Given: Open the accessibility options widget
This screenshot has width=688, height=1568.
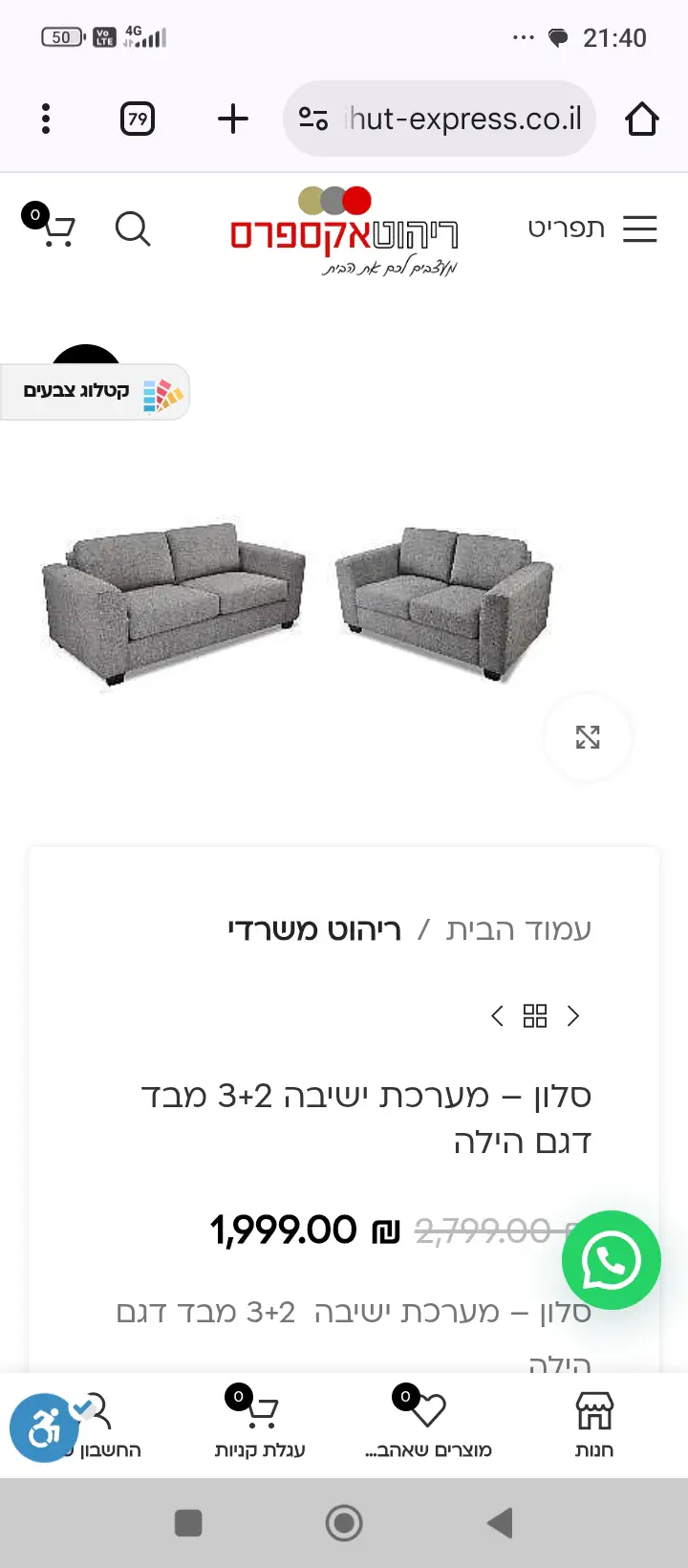Looking at the screenshot, I should pos(43,1428).
